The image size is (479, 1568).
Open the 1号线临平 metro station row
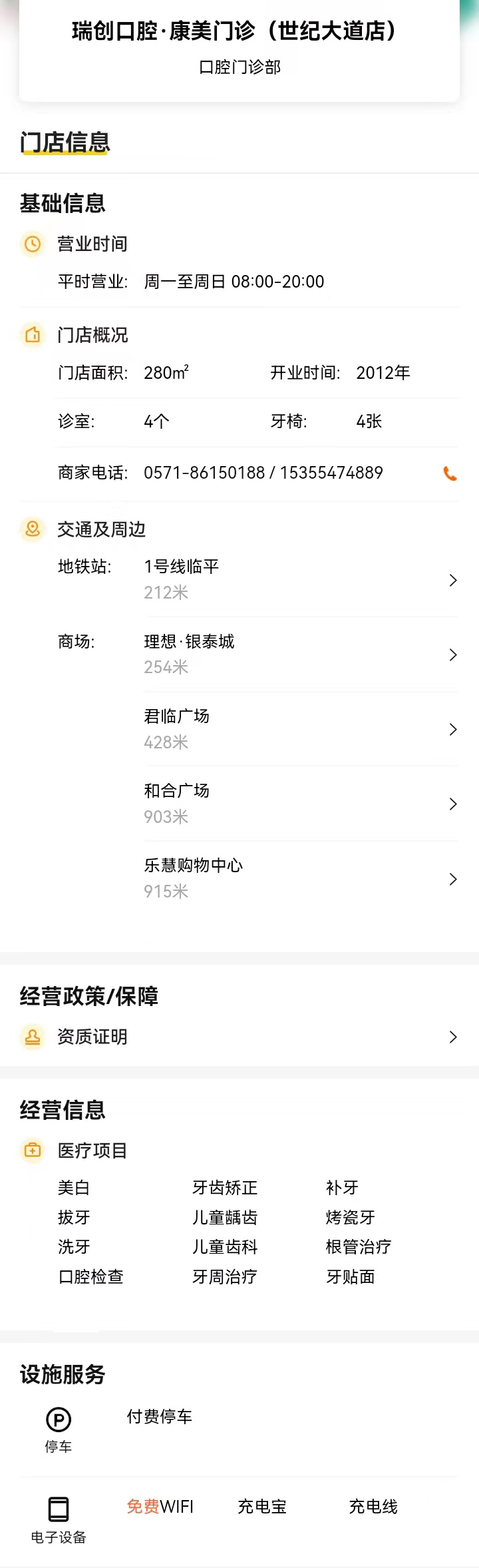click(299, 579)
